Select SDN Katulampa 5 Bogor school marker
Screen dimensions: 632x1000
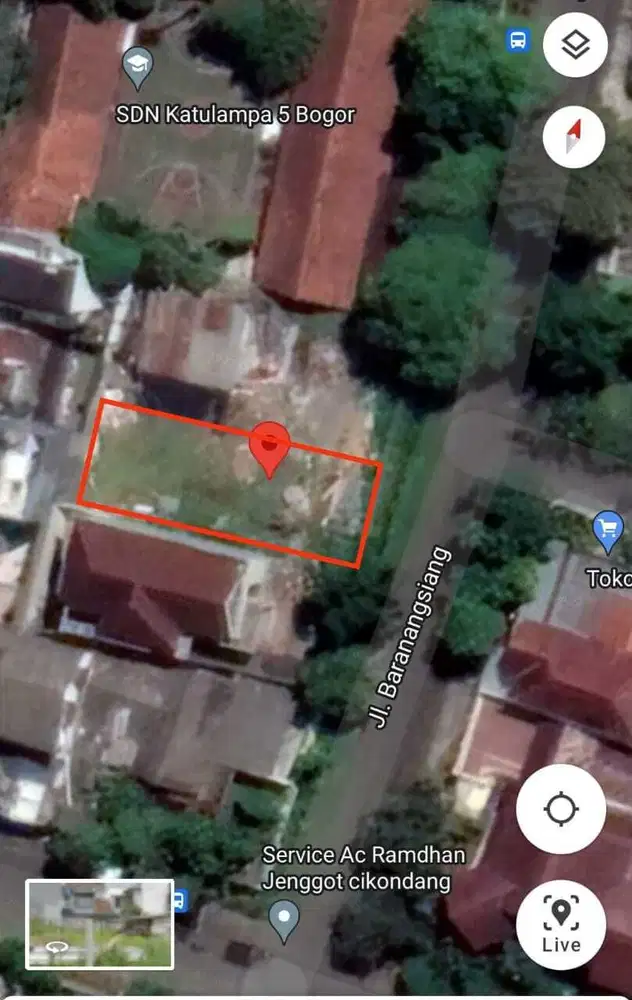click(137, 68)
